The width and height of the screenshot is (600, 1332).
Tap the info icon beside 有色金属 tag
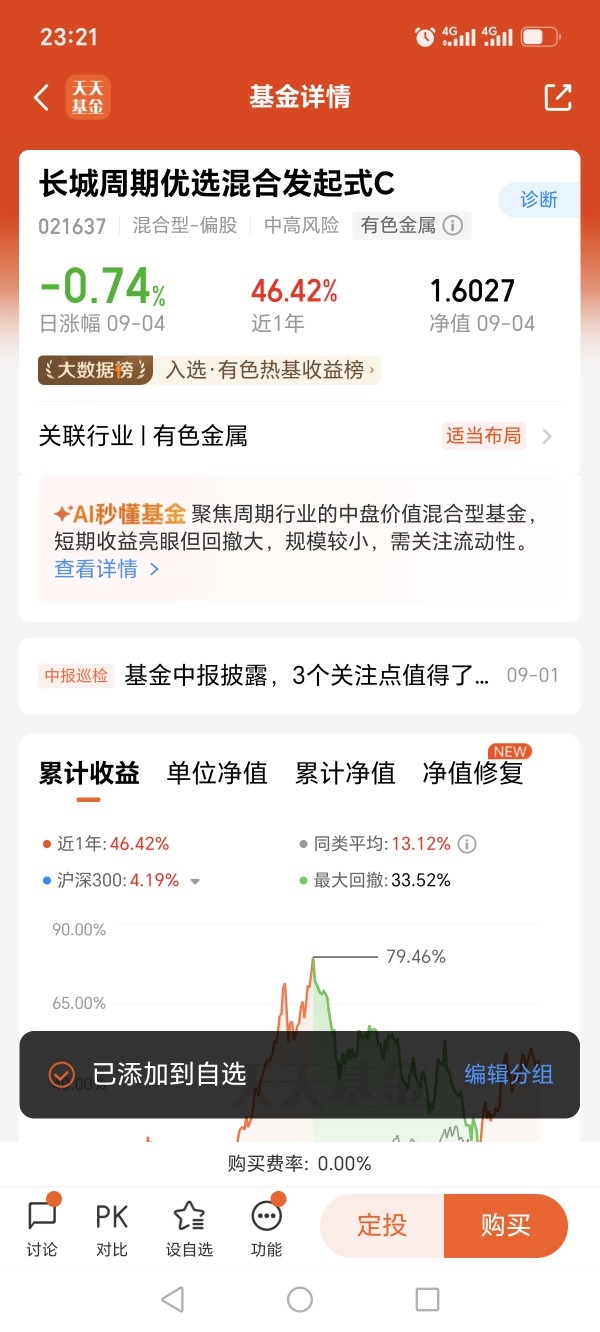[452, 225]
